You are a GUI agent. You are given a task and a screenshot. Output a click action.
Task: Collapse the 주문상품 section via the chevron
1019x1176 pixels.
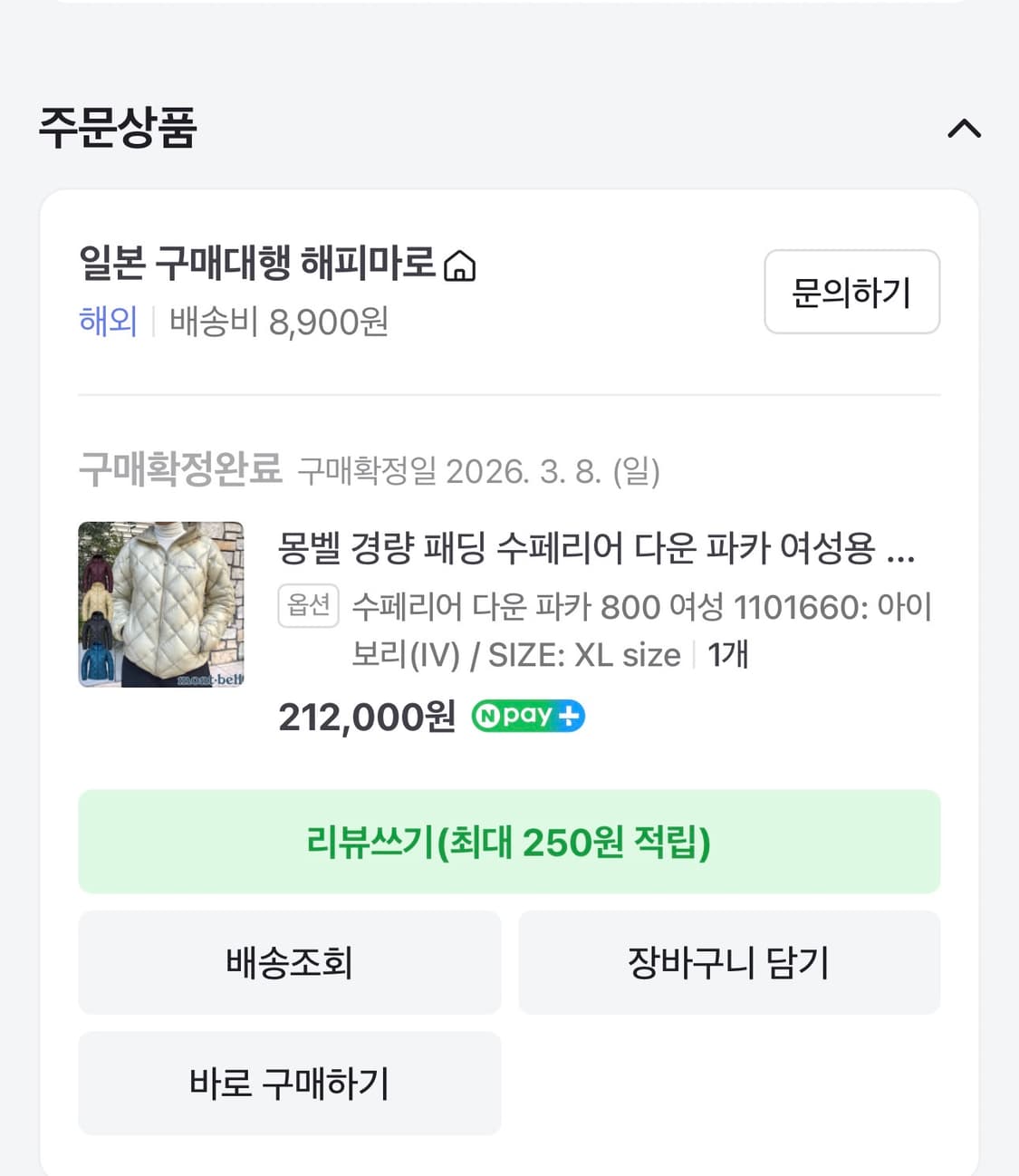tap(964, 129)
